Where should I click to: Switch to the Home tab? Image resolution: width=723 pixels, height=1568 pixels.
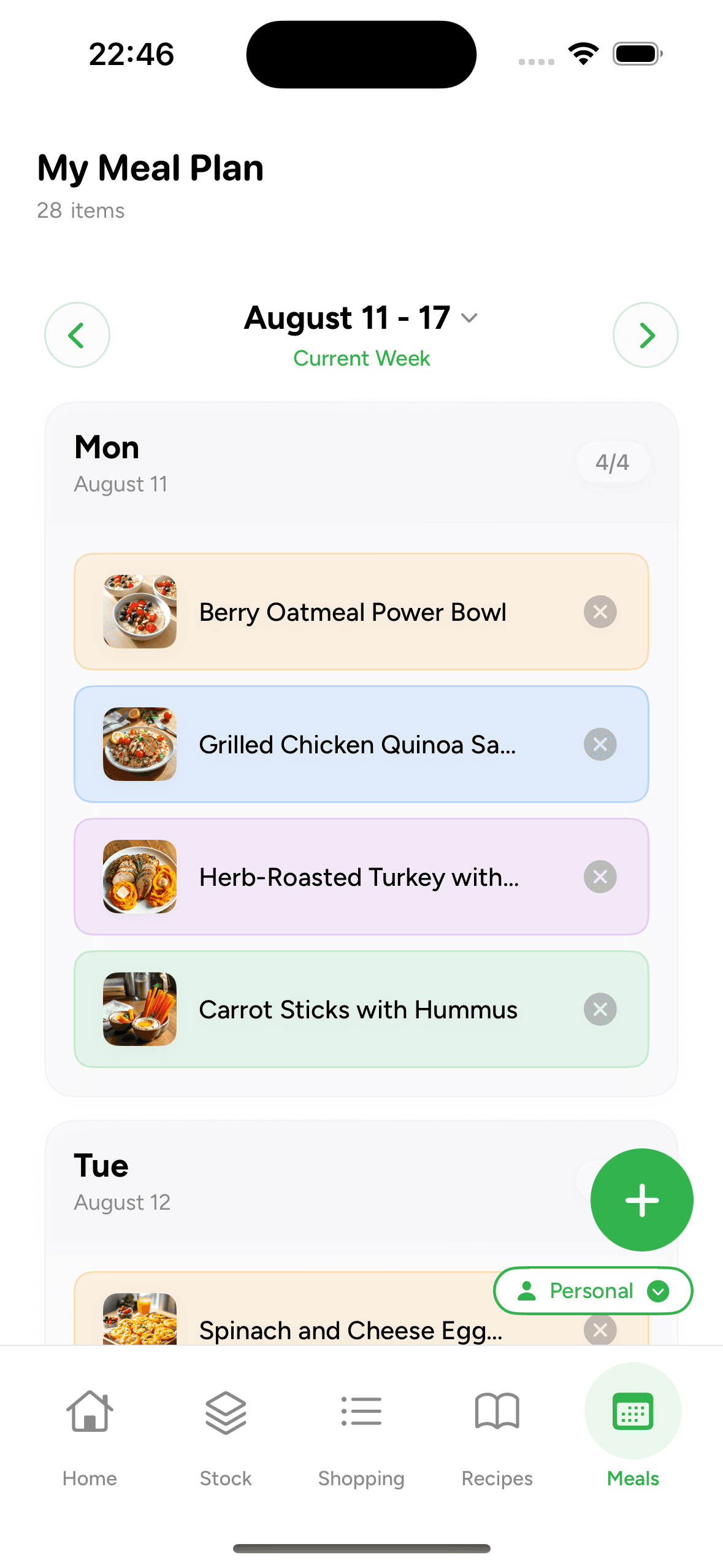click(x=90, y=1431)
